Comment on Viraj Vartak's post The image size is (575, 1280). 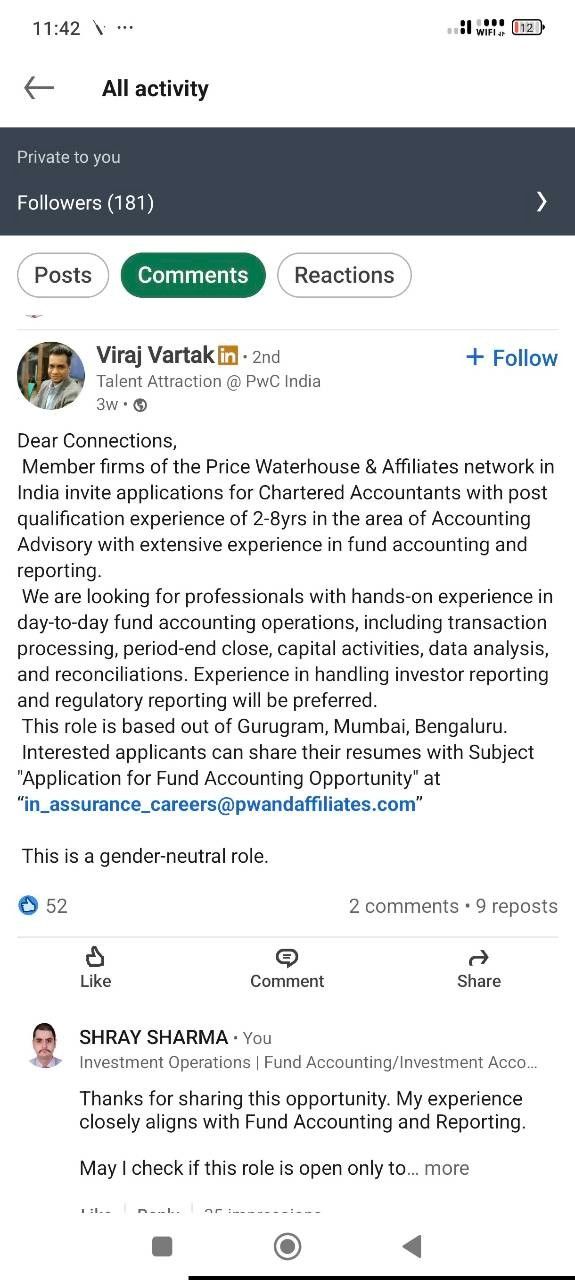287,968
